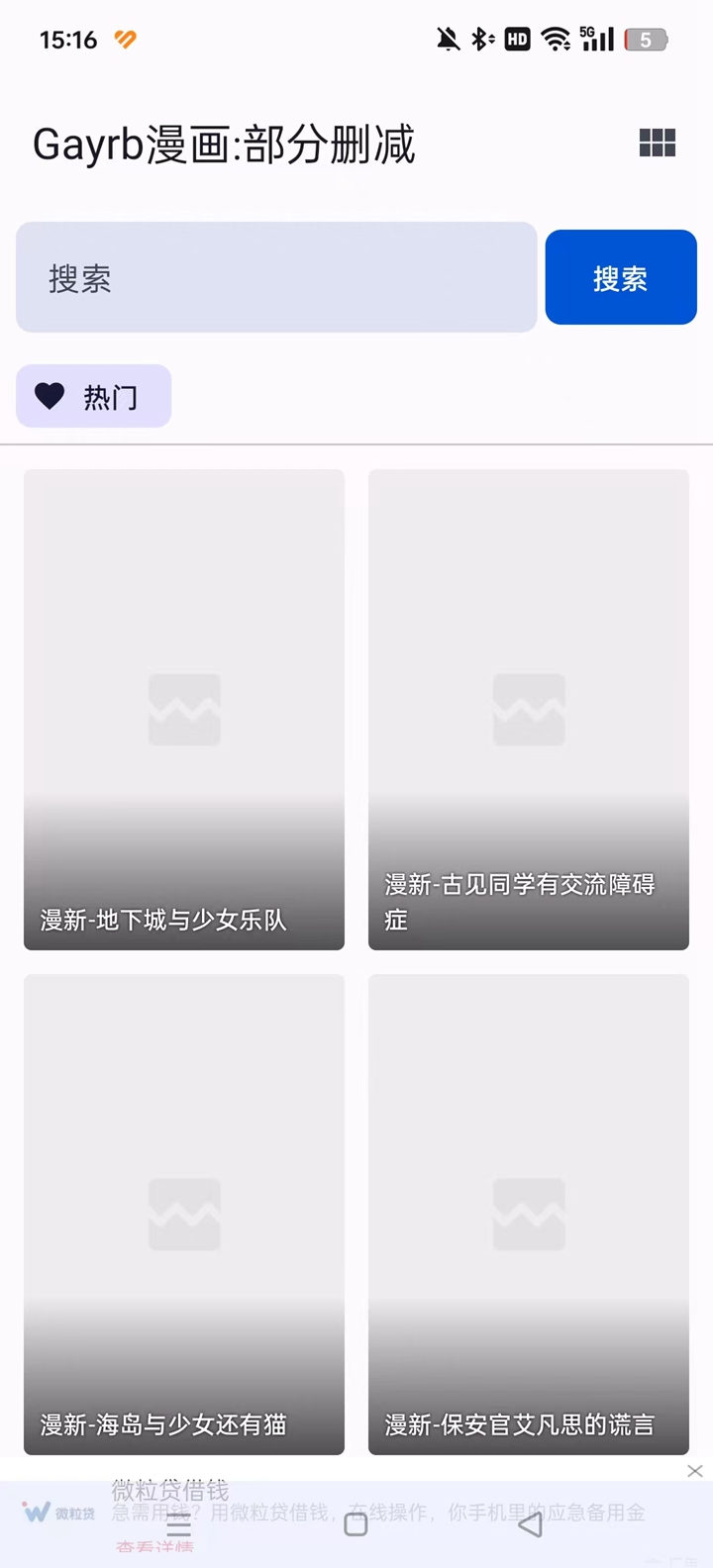
Task: Toggle the 热门 filter chip
Action: click(93, 396)
